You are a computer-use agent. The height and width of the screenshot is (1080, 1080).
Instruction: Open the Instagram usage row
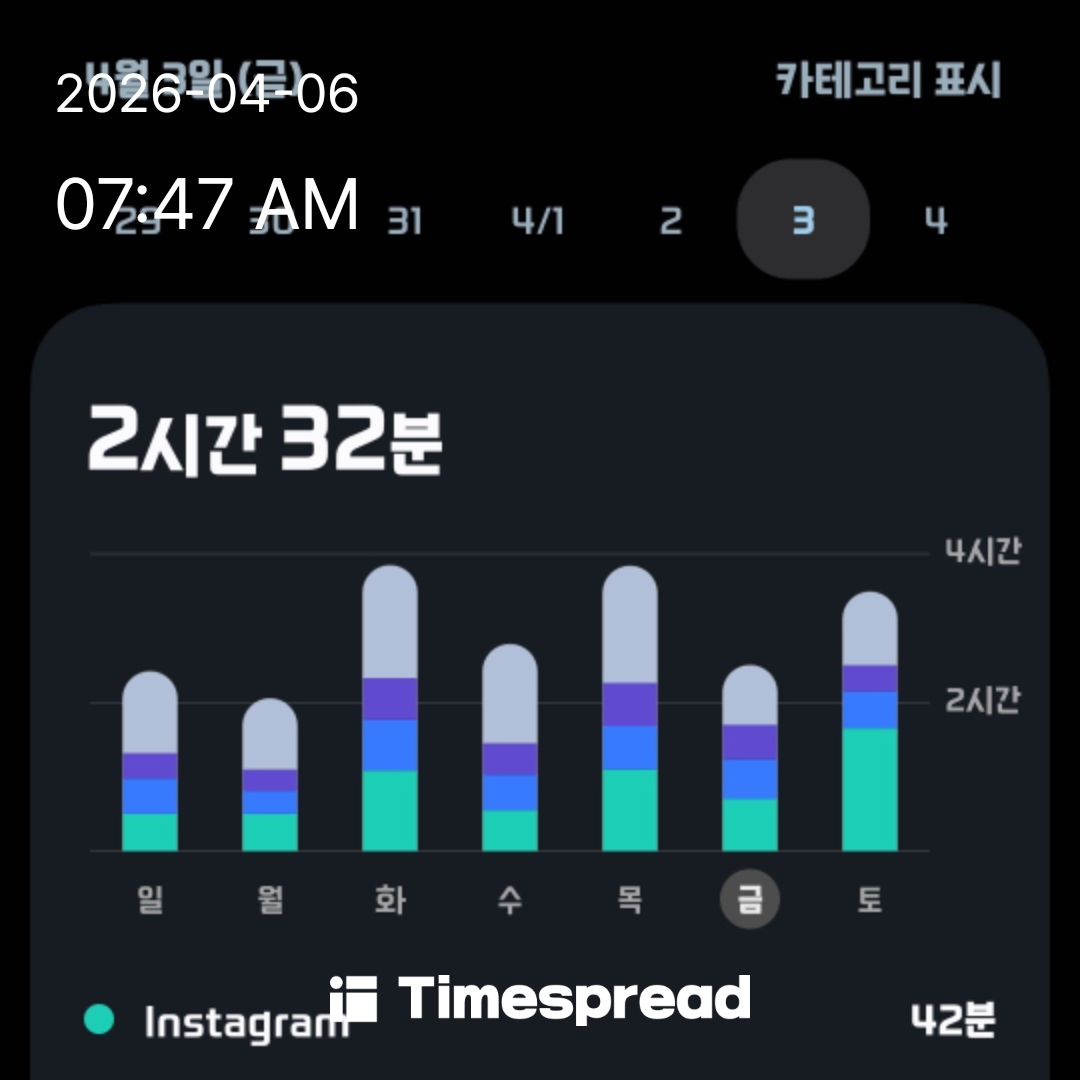tap(540, 1022)
